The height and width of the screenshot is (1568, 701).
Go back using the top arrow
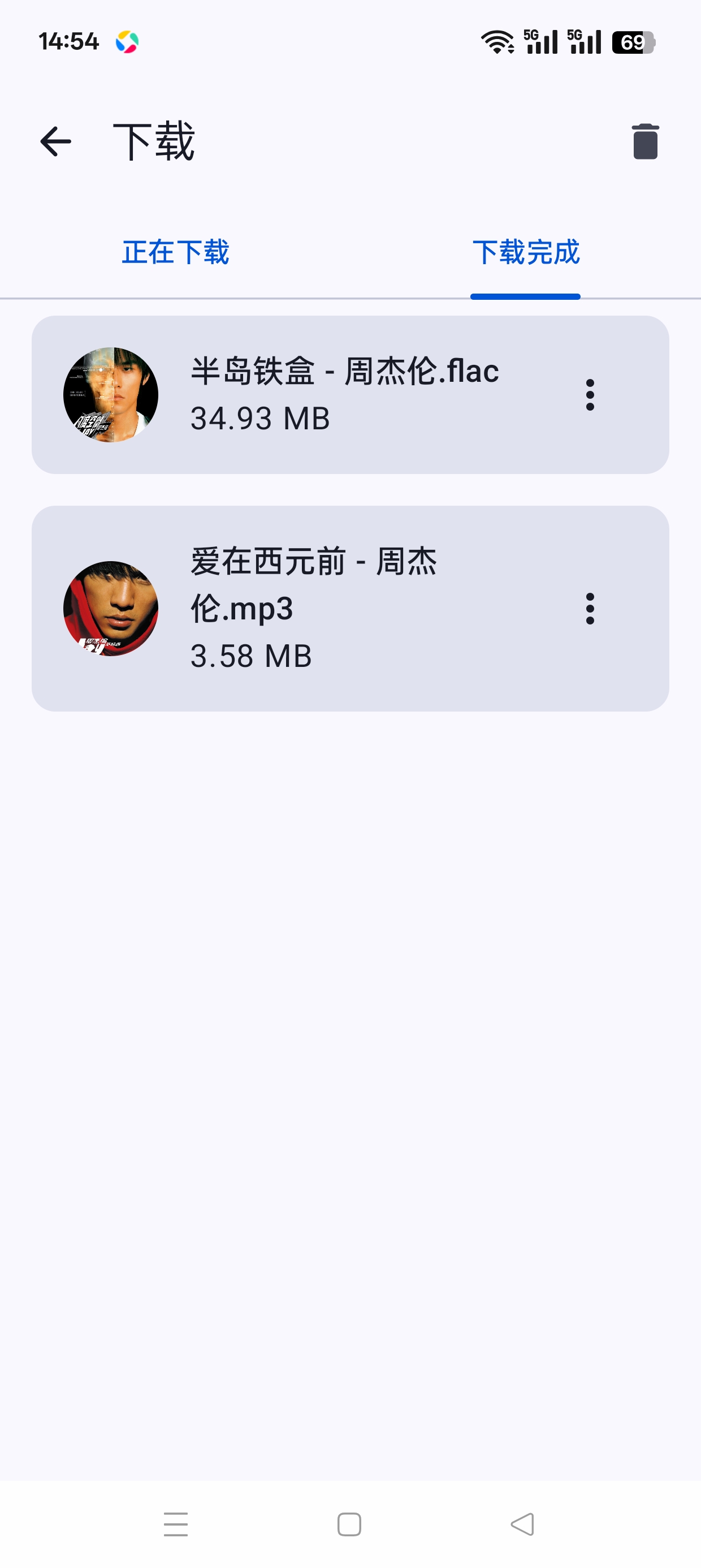55,142
